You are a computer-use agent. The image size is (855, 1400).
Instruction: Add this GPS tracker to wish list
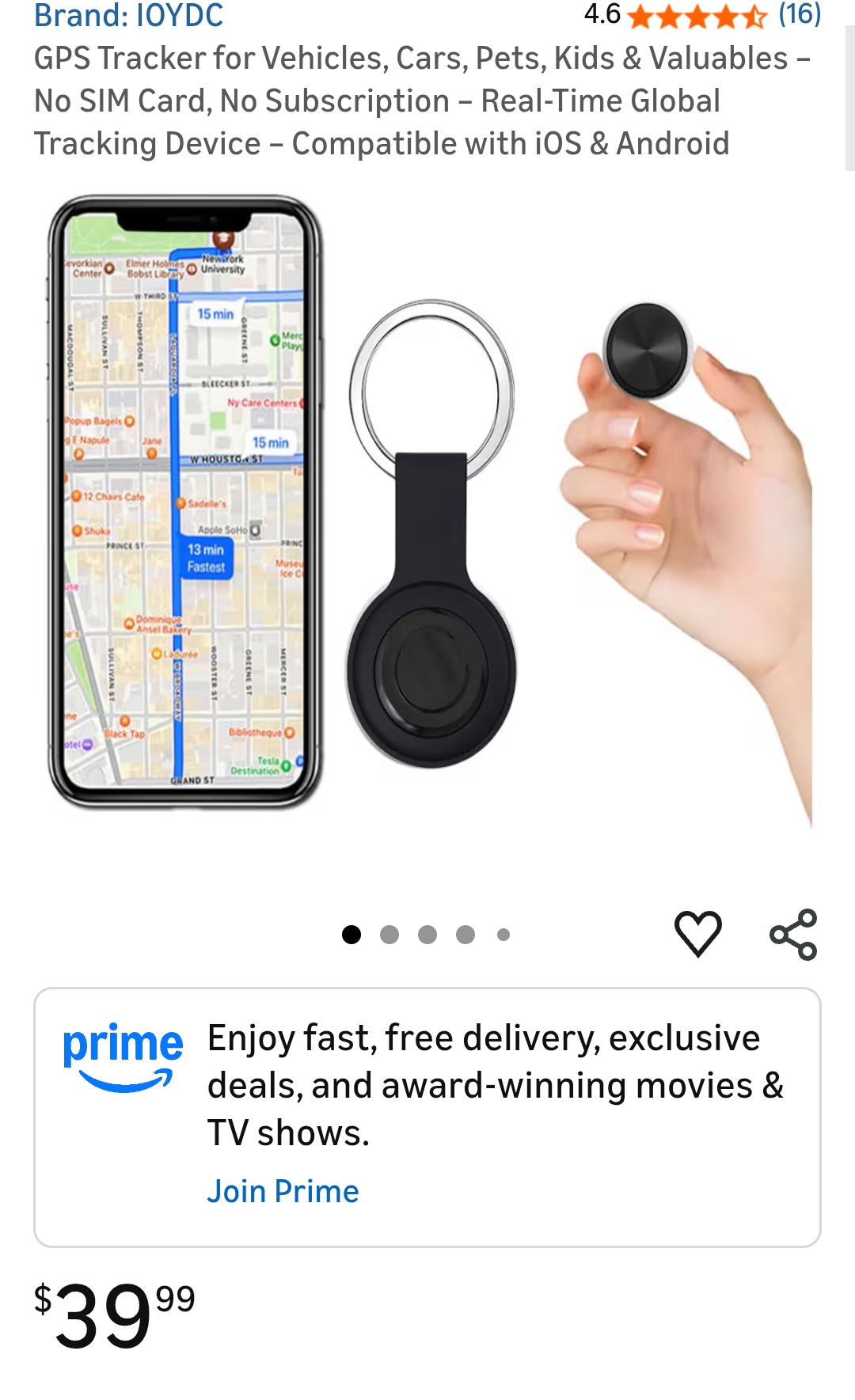click(x=697, y=934)
